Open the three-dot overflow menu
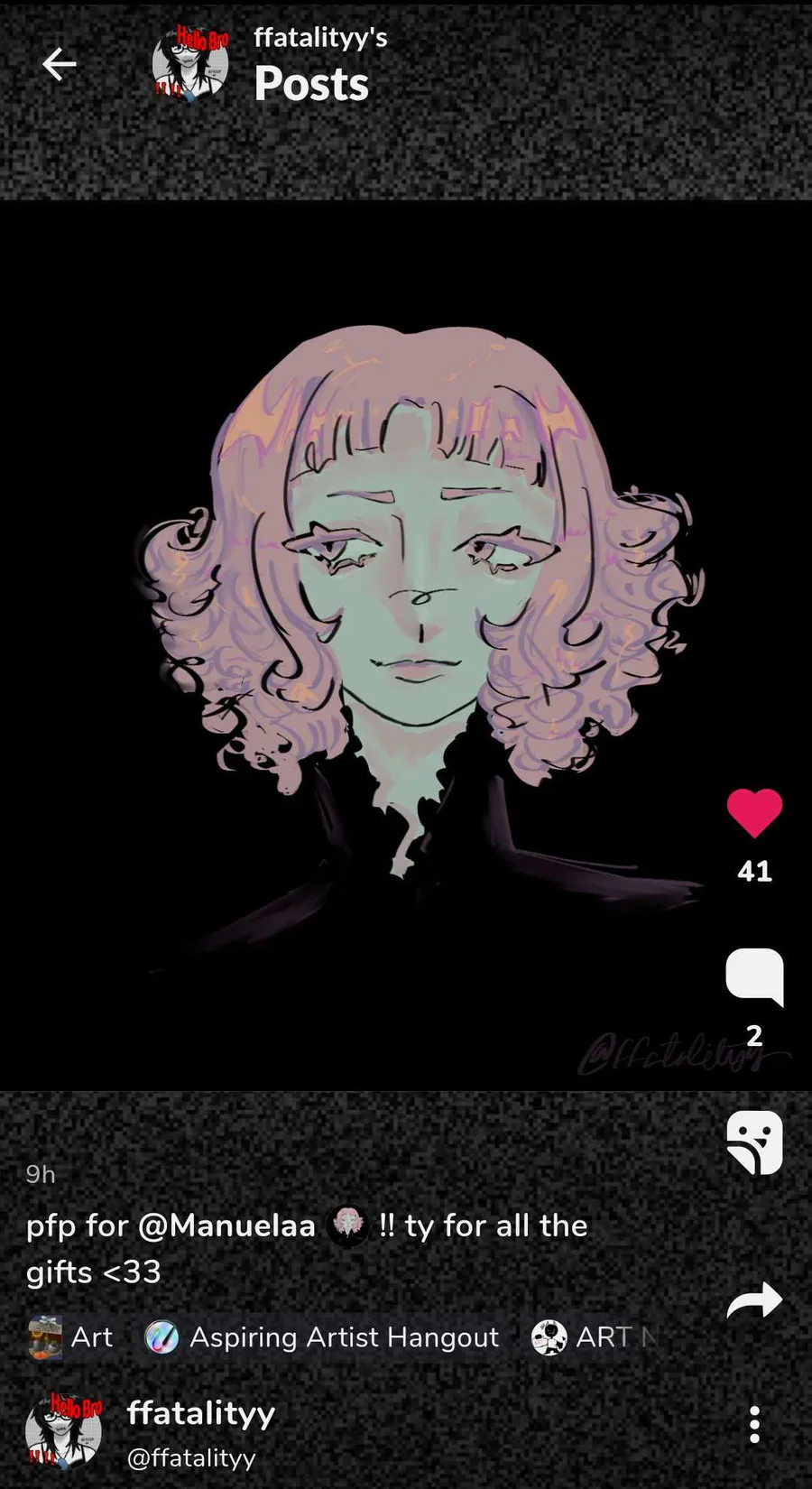Viewport: 812px width, 1489px height. 754,1424
